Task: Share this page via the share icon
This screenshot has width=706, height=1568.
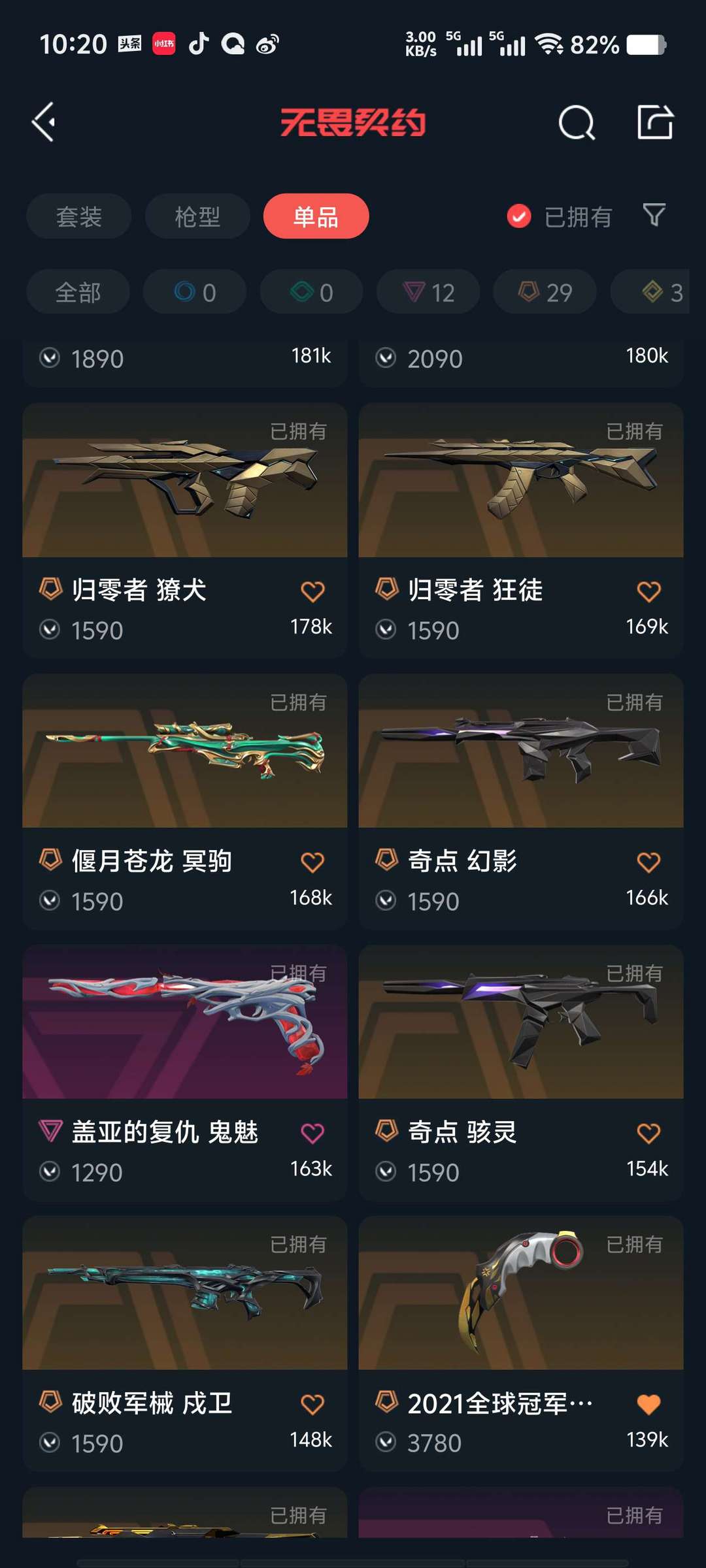Action: pyautogui.click(x=655, y=122)
